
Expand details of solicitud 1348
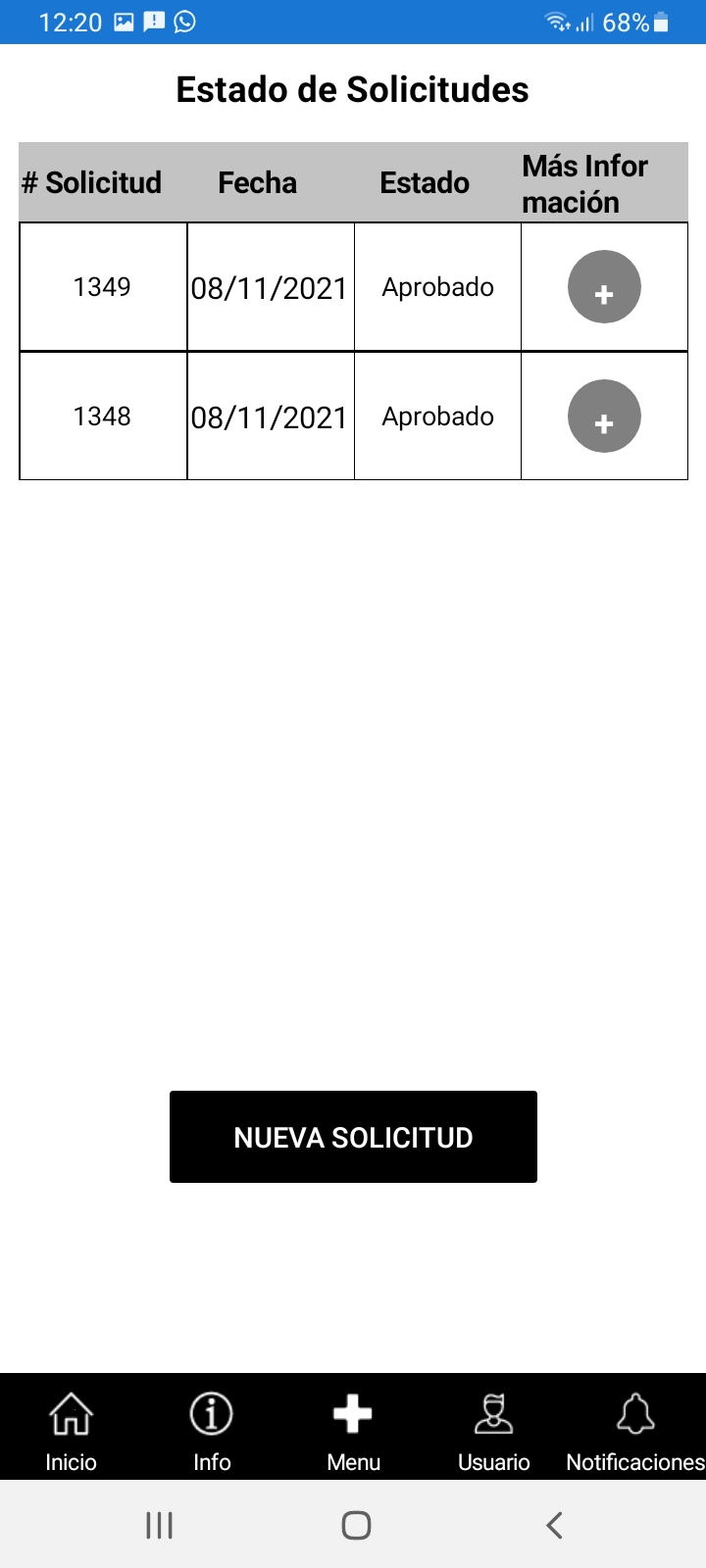coord(604,416)
